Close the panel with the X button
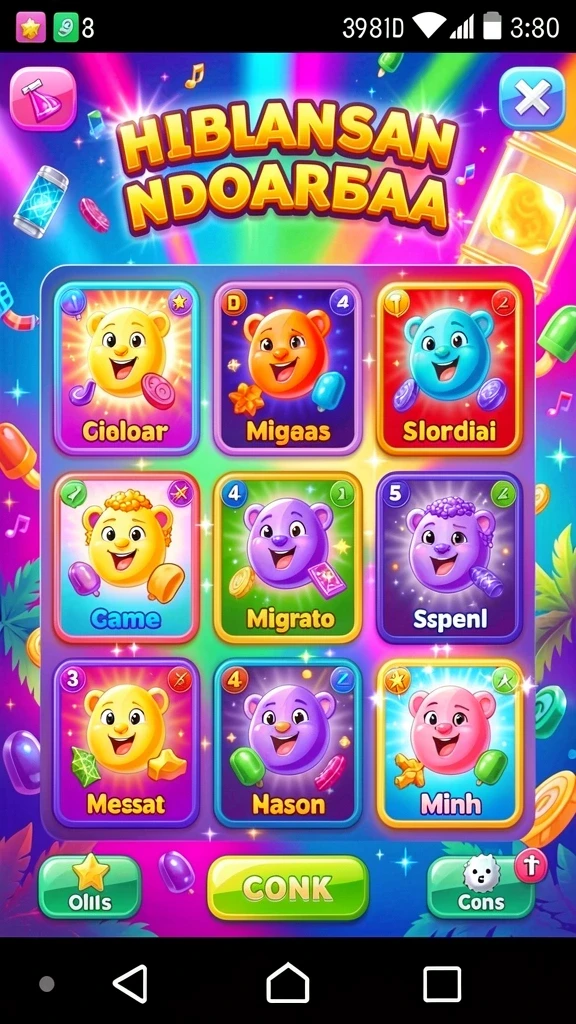Viewport: 576px width, 1024px height. click(532, 99)
